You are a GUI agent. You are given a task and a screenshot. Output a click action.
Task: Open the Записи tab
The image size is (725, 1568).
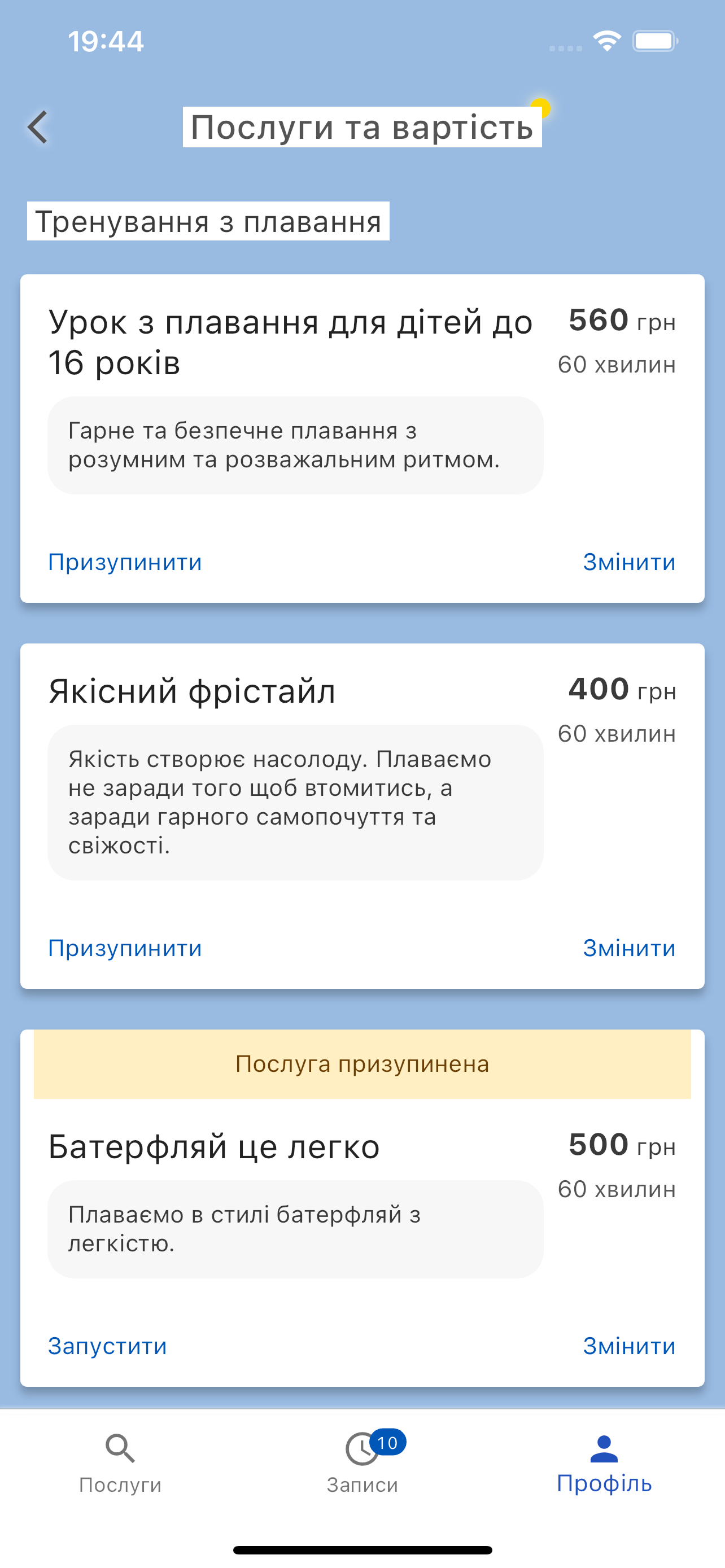coord(363,1464)
